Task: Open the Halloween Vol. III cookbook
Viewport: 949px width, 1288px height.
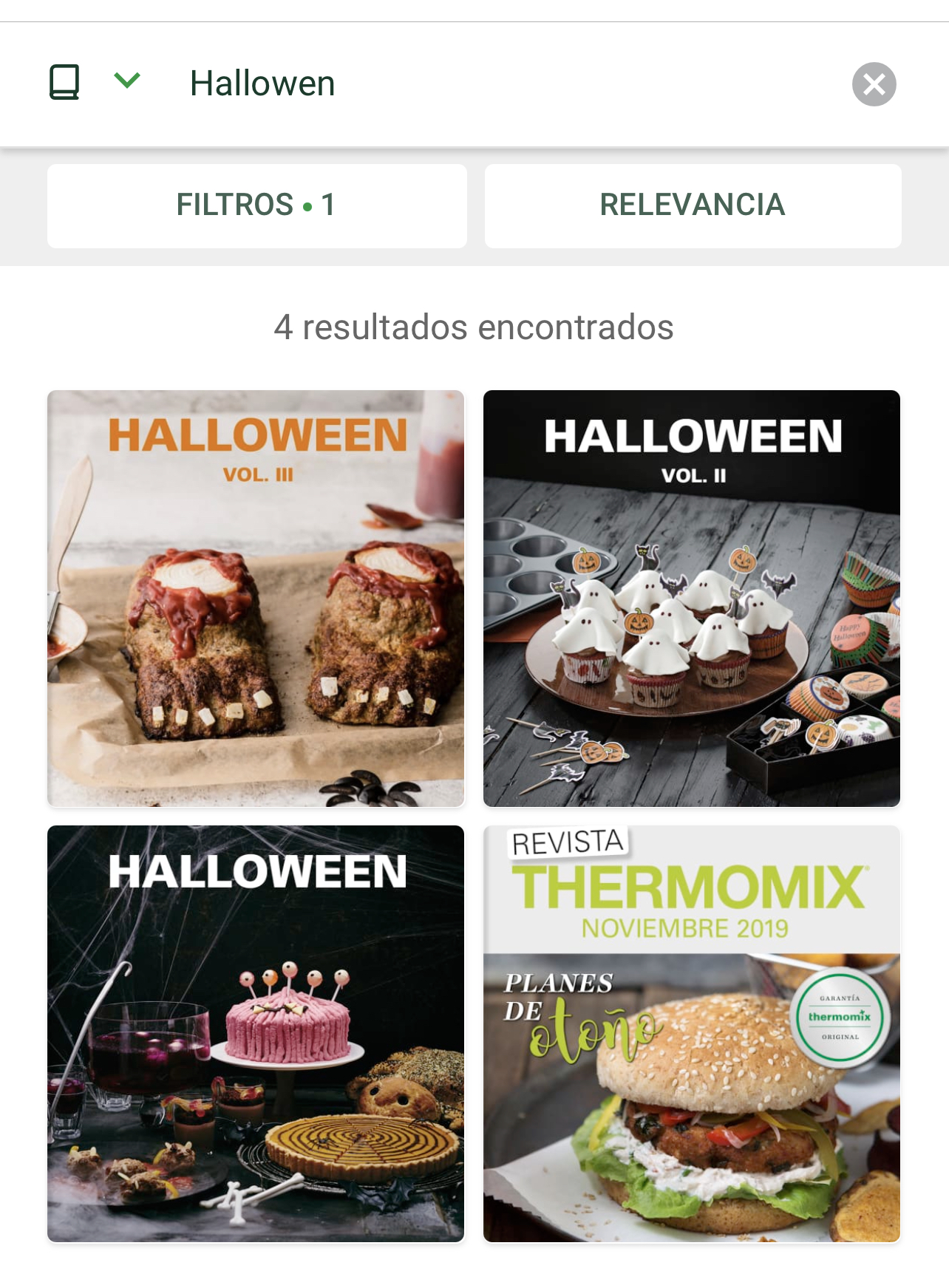Action: pyautogui.click(x=256, y=598)
